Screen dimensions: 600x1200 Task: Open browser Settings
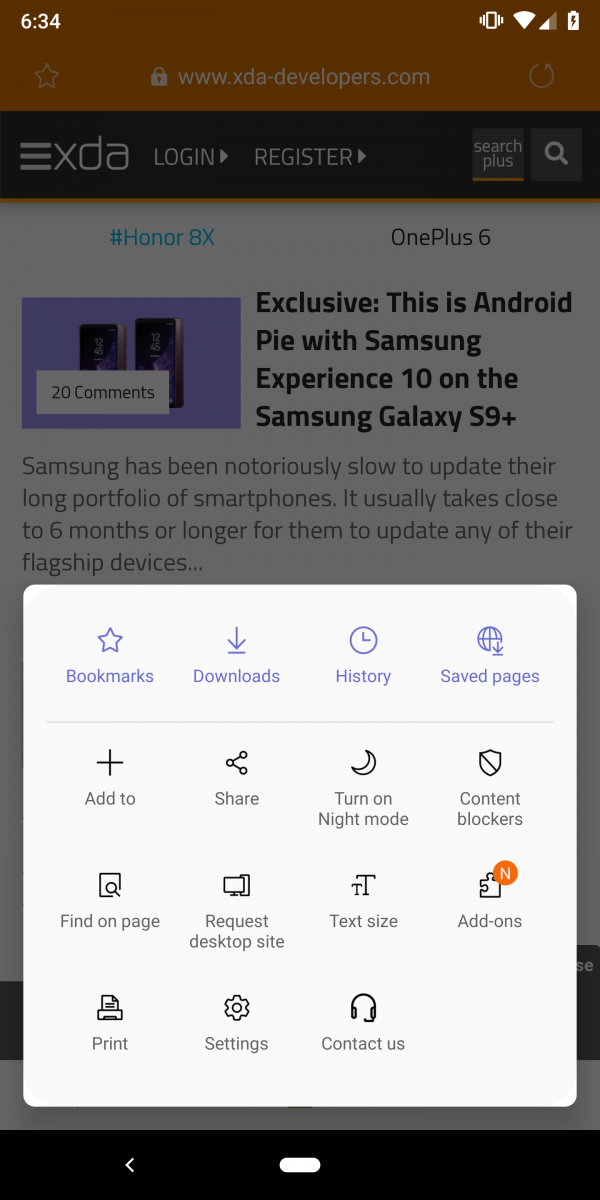pos(236,1022)
